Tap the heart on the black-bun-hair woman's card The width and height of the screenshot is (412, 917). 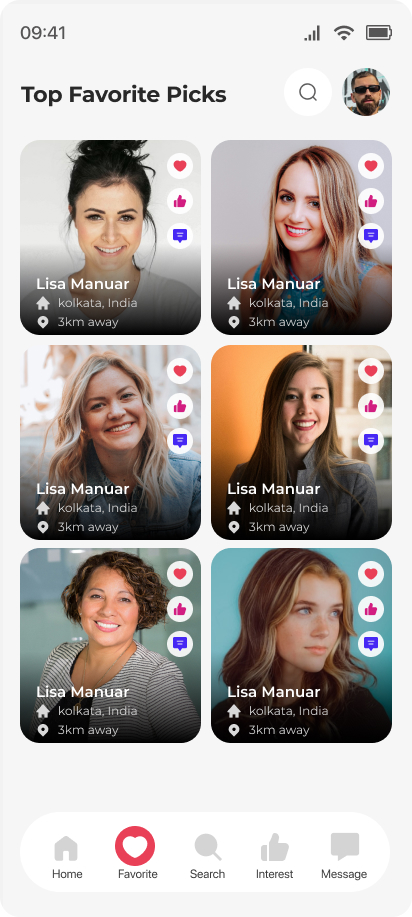(180, 166)
